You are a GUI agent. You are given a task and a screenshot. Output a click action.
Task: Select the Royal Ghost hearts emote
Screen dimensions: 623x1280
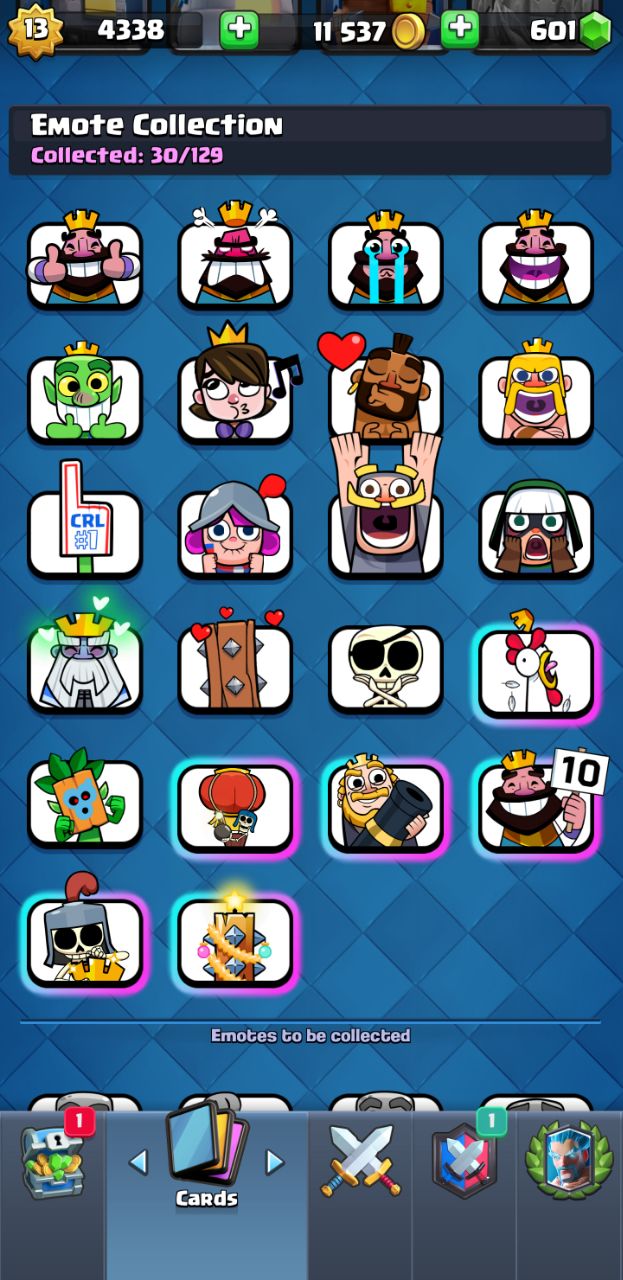[x=85, y=665]
